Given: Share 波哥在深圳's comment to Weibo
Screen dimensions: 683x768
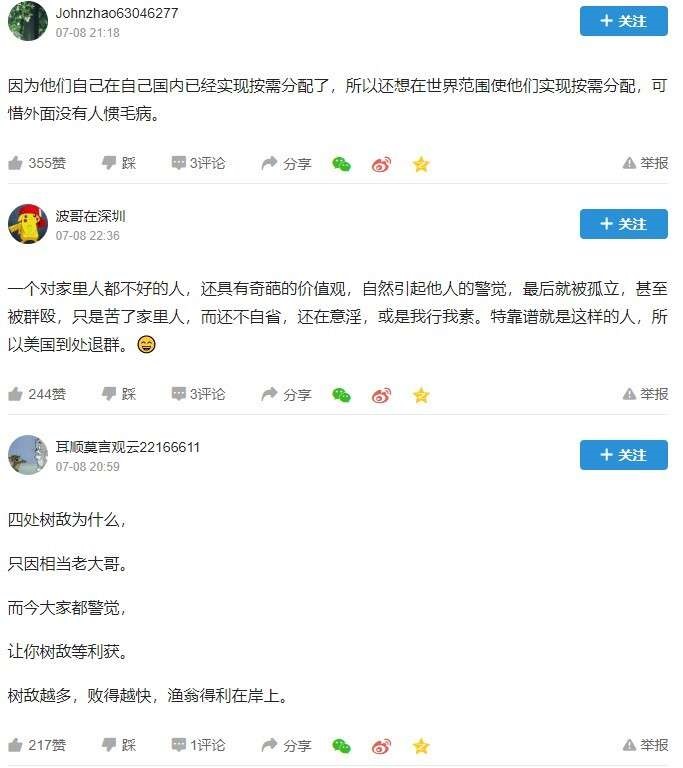Looking at the screenshot, I should pyautogui.click(x=381, y=395).
